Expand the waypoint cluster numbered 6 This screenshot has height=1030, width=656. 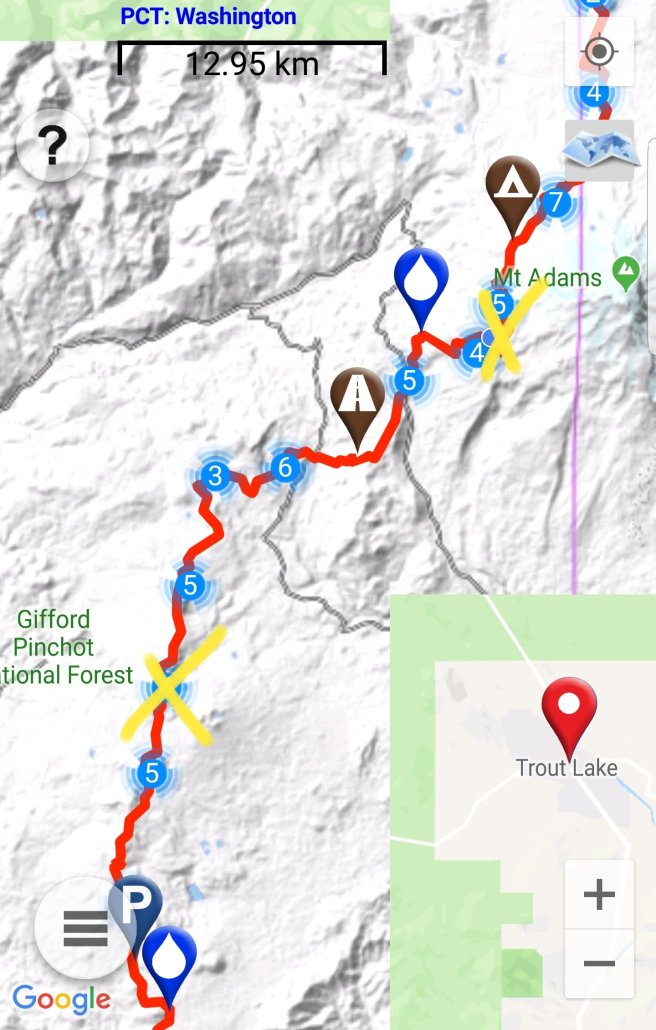click(285, 467)
